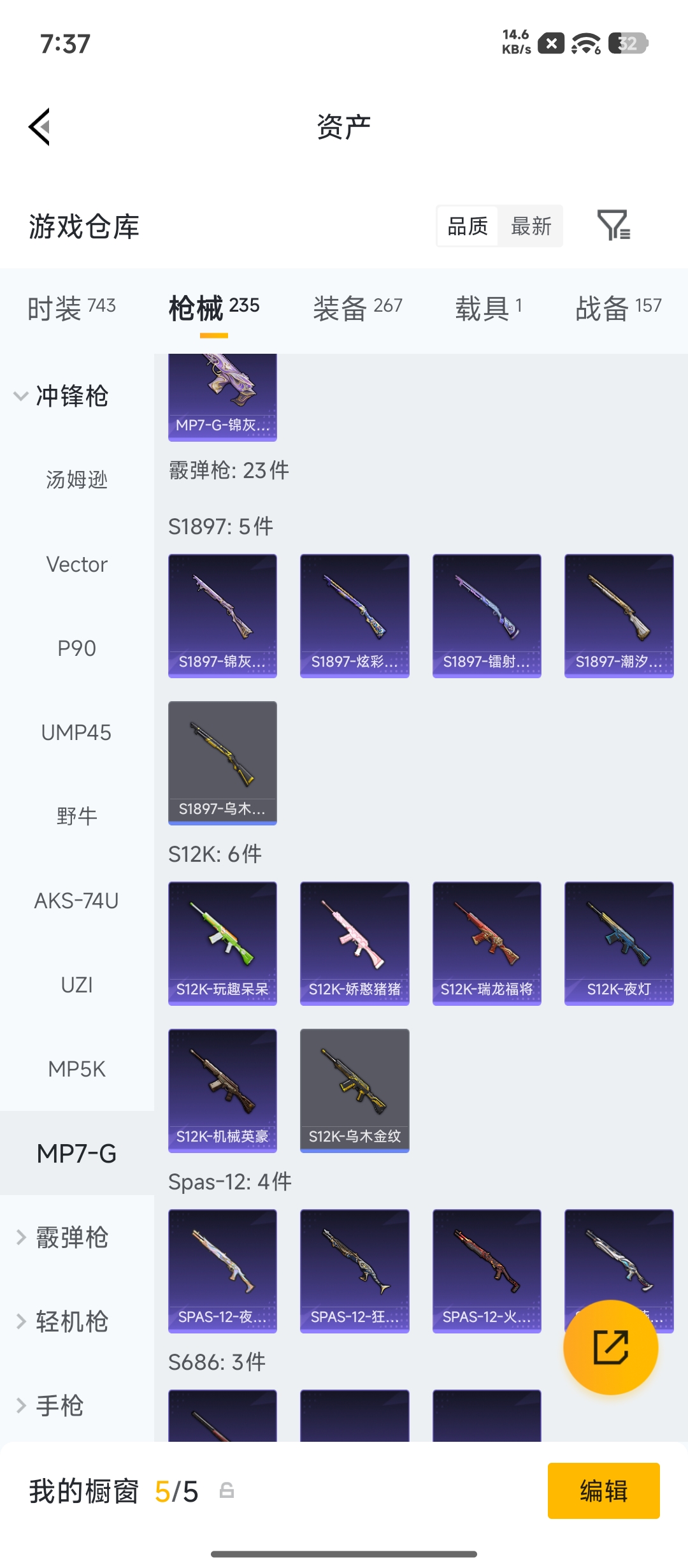The width and height of the screenshot is (688, 1568).
Task: Go back using the top-left arrow
Action: (39, 127)
